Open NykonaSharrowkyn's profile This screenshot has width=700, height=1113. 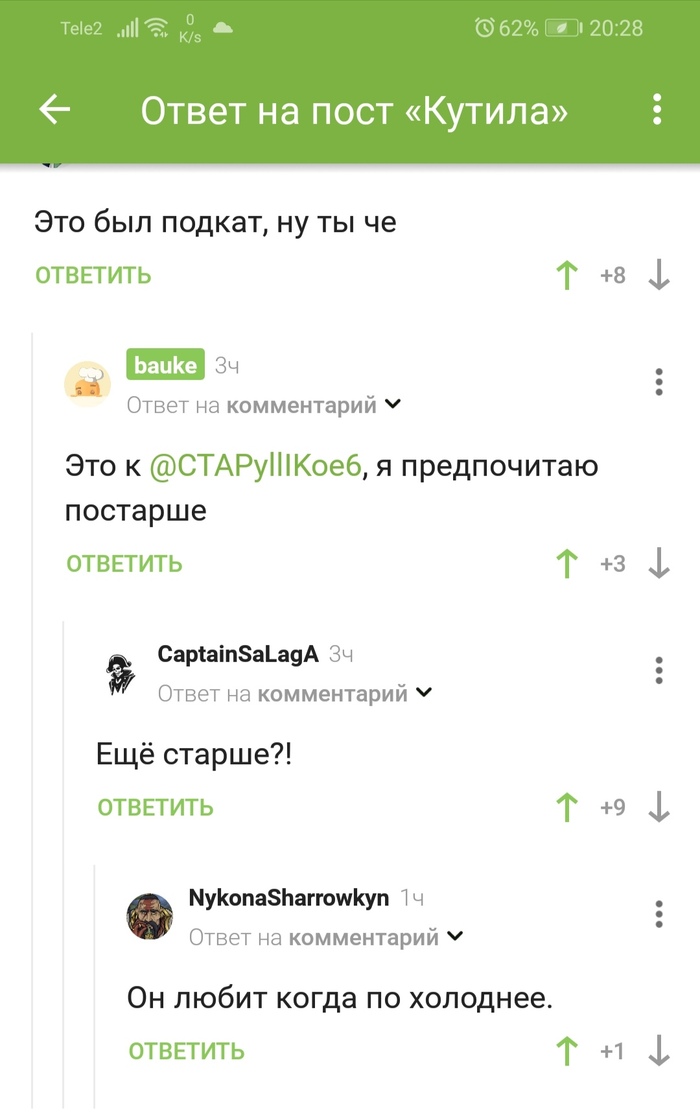tap(288, 898)
